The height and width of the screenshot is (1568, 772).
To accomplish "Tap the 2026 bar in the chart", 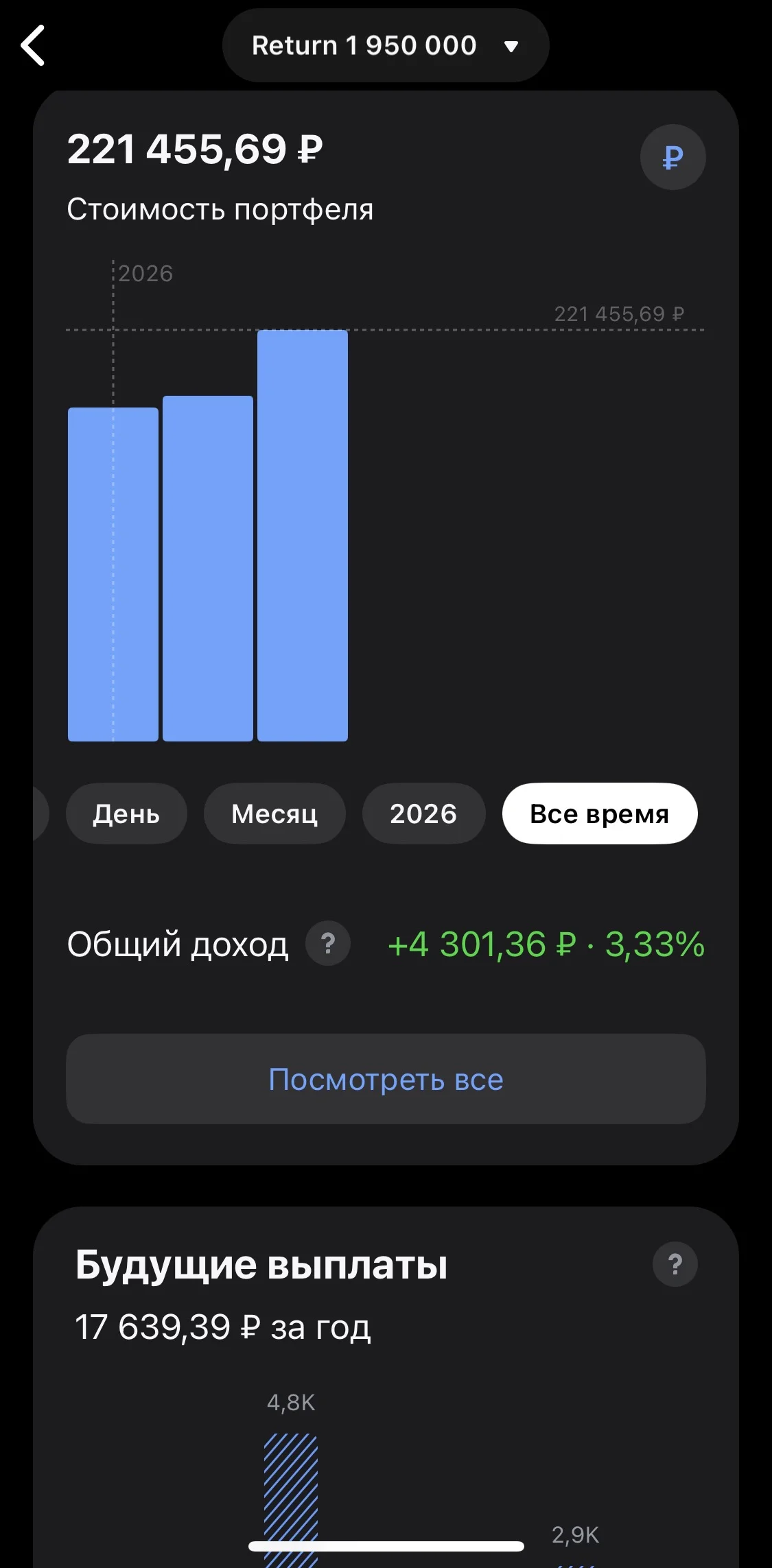I will [113, 574].
